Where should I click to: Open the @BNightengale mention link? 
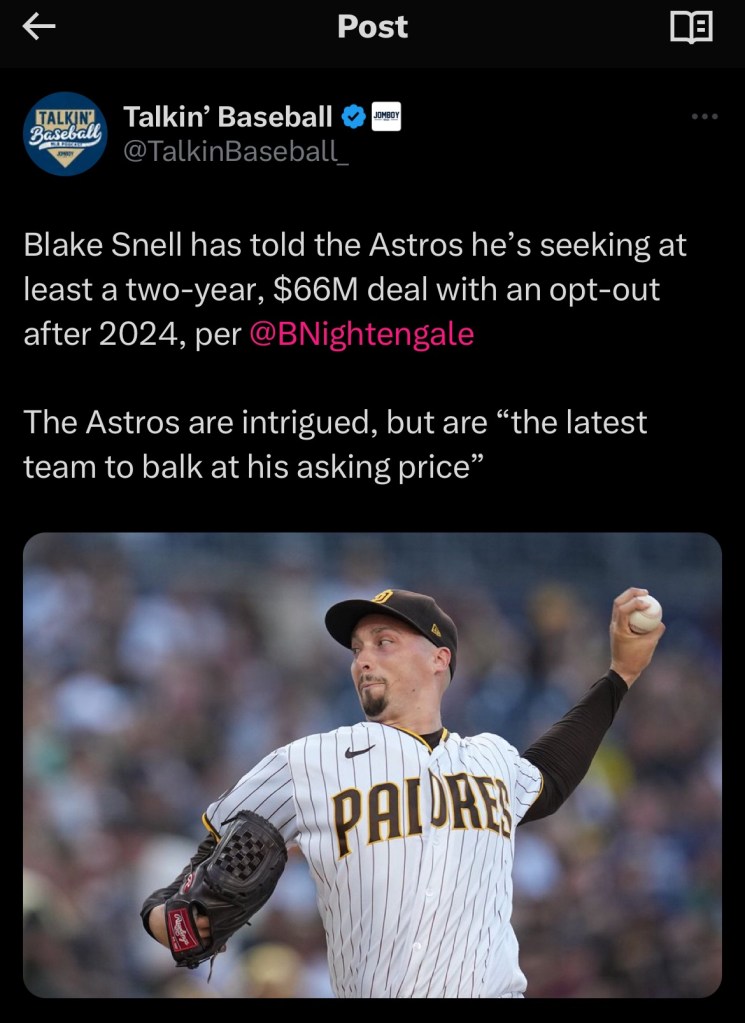tap(360, 334)
